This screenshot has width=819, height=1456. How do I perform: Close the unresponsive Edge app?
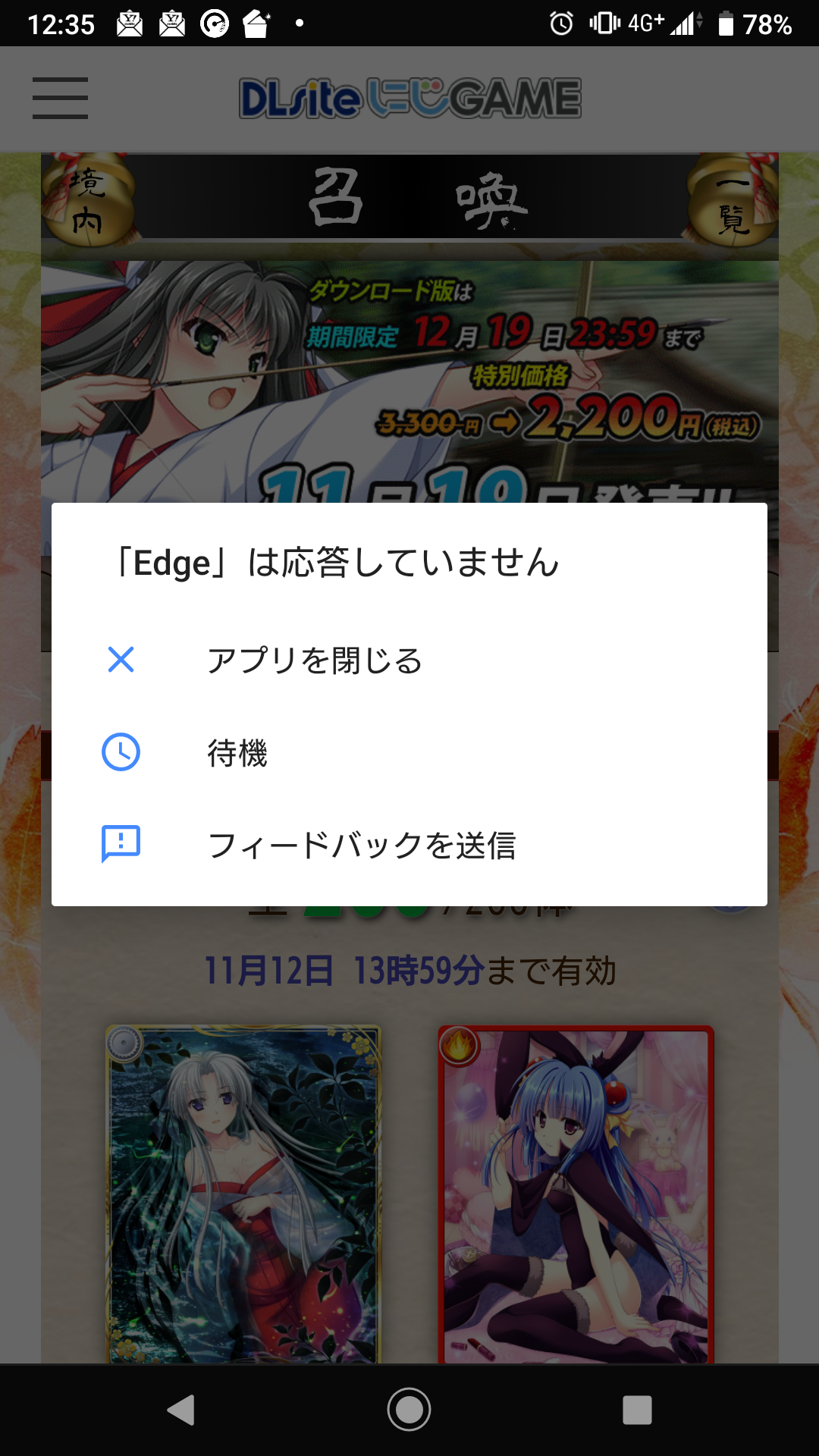click(315, 661)
